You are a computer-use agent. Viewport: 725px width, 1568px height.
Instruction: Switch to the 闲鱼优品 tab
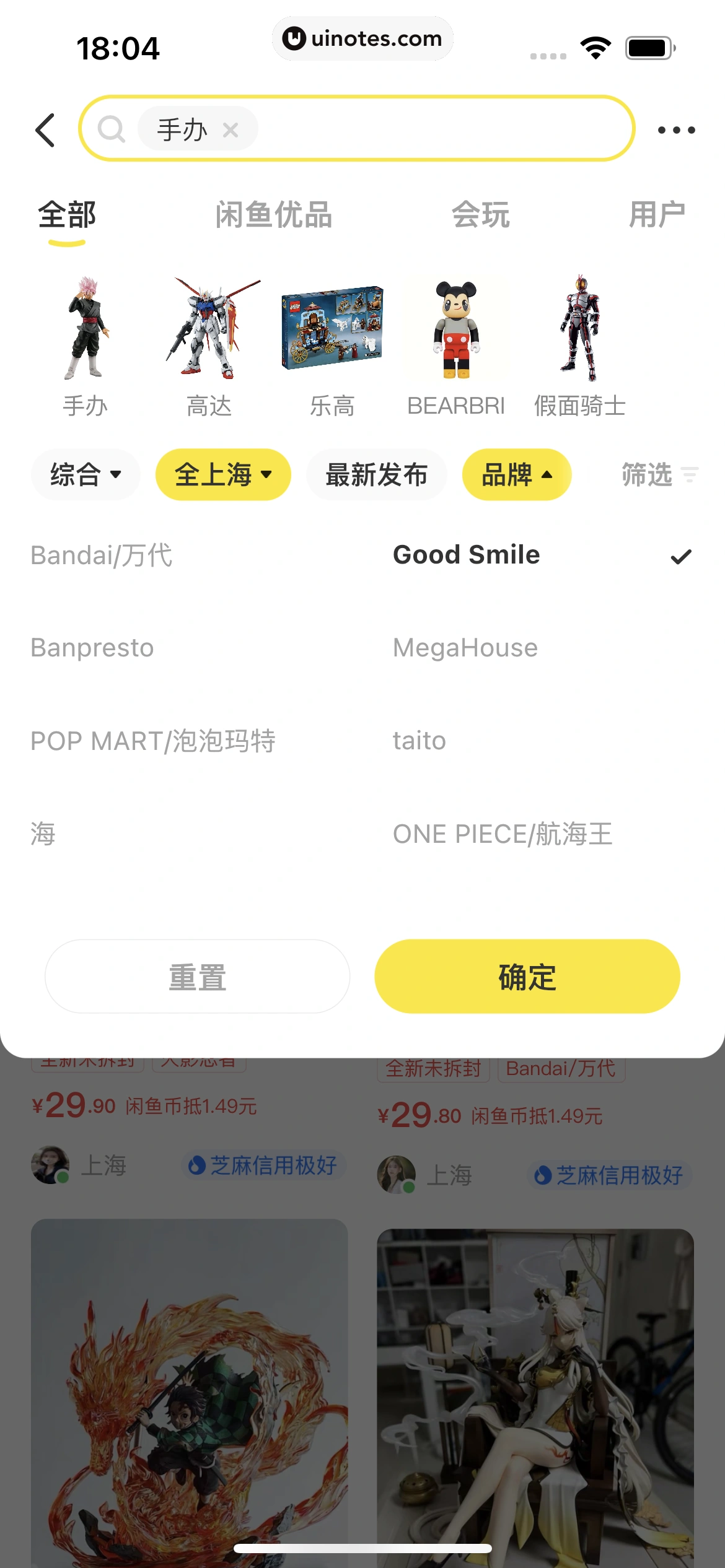click(x=273, y=215)
